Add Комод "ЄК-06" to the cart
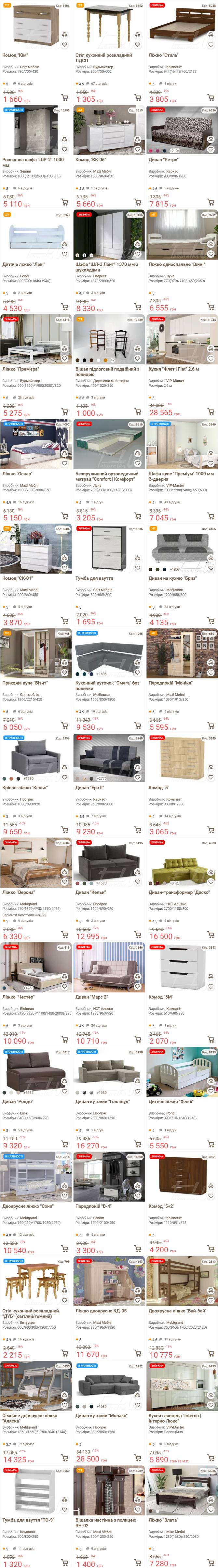218x1568 pixels. coord(137,202)
